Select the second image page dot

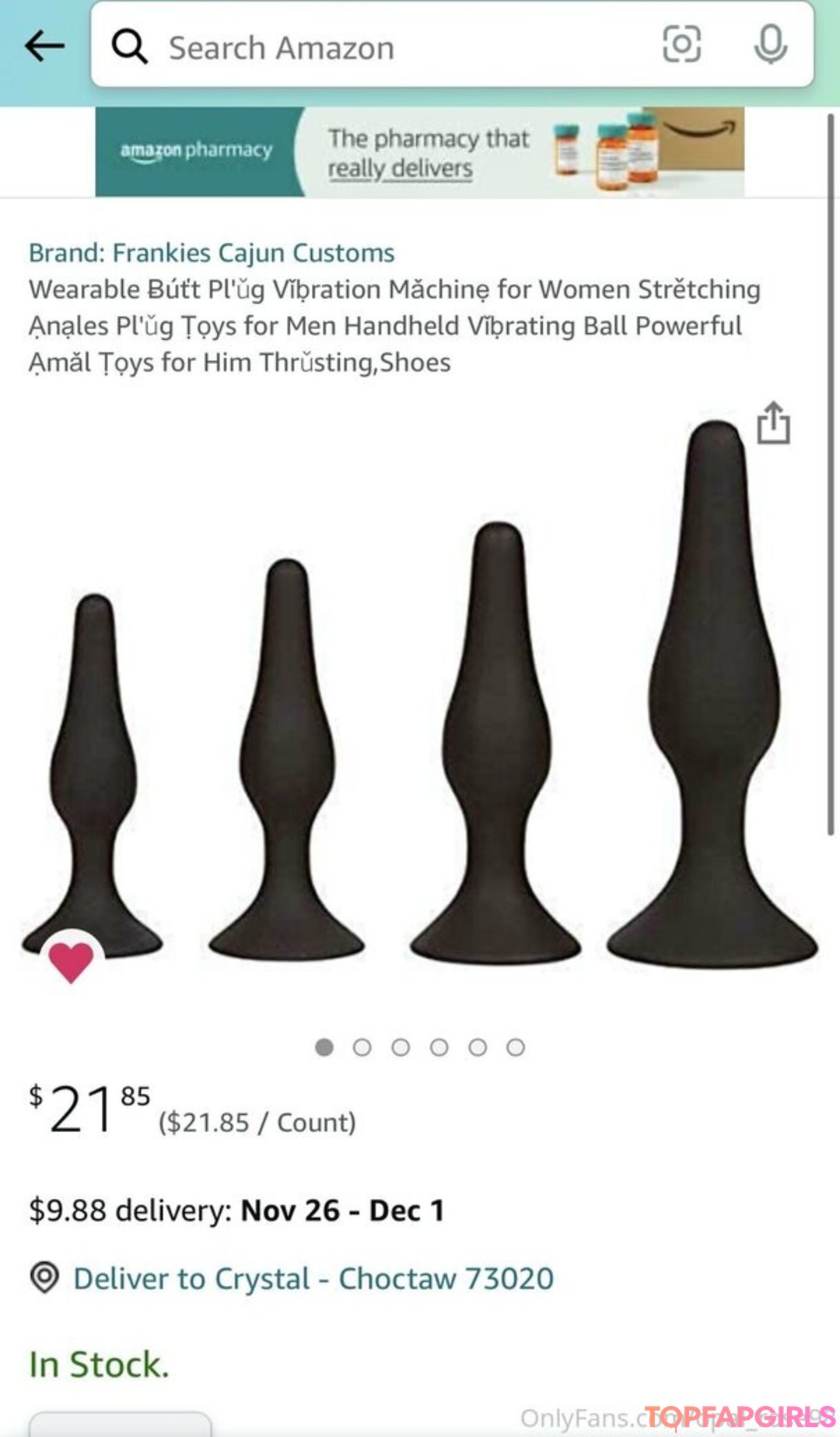tap(362, 1047)
